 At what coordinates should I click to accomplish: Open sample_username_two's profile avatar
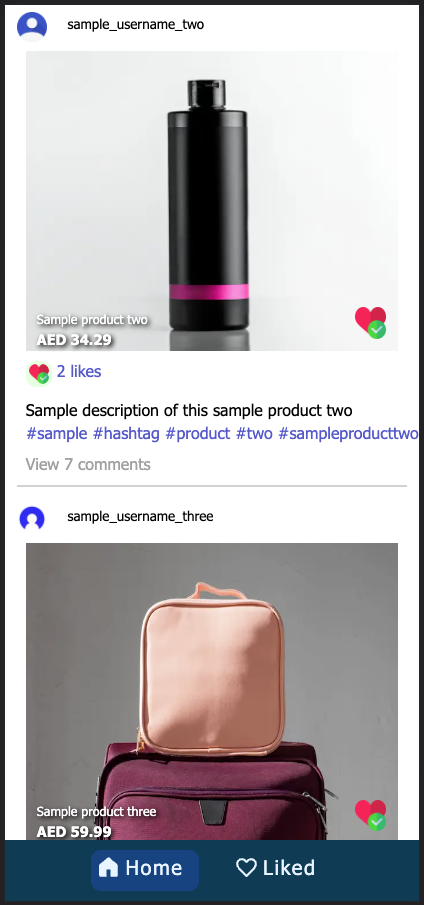pyautogui.click(x=32, y=25)
